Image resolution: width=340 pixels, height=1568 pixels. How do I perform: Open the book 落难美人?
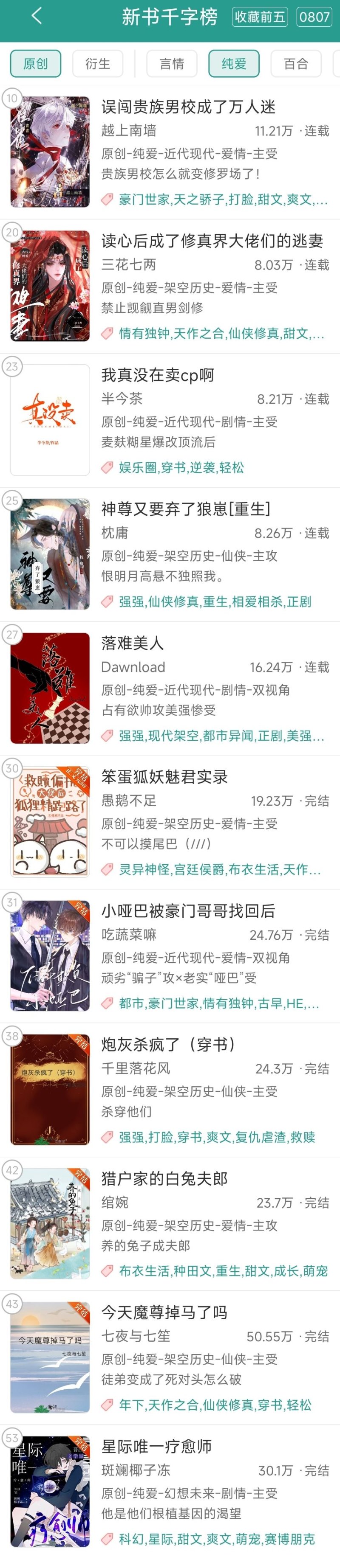[x=132, y=643]
